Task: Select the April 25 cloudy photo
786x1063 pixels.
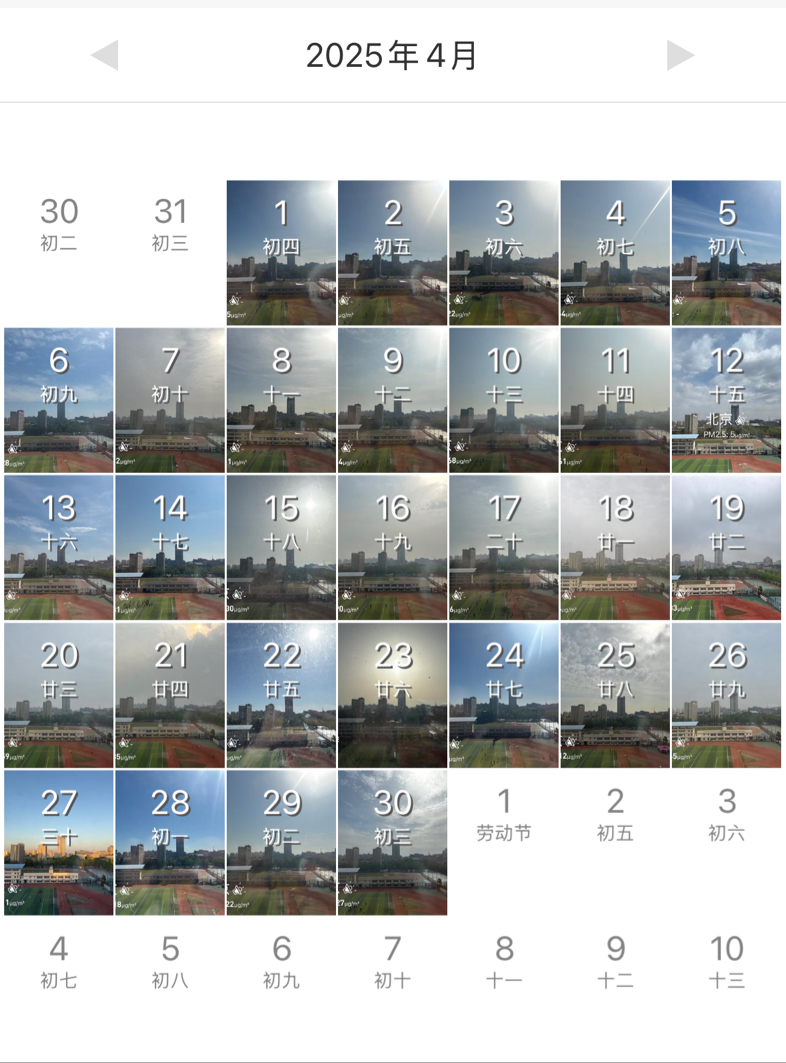Action: click(x=616, y=695)
